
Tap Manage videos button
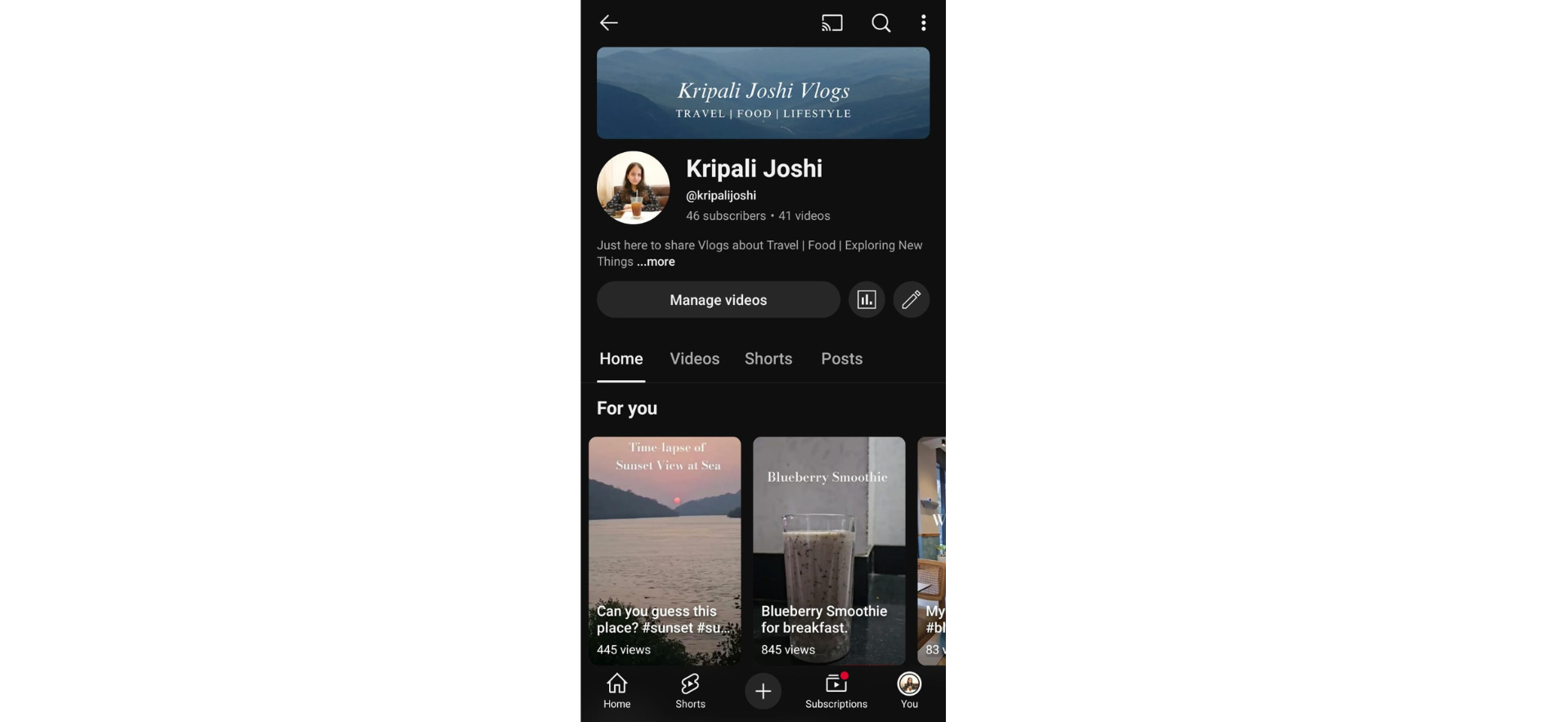pyautogui.click(x=718, y=300)
